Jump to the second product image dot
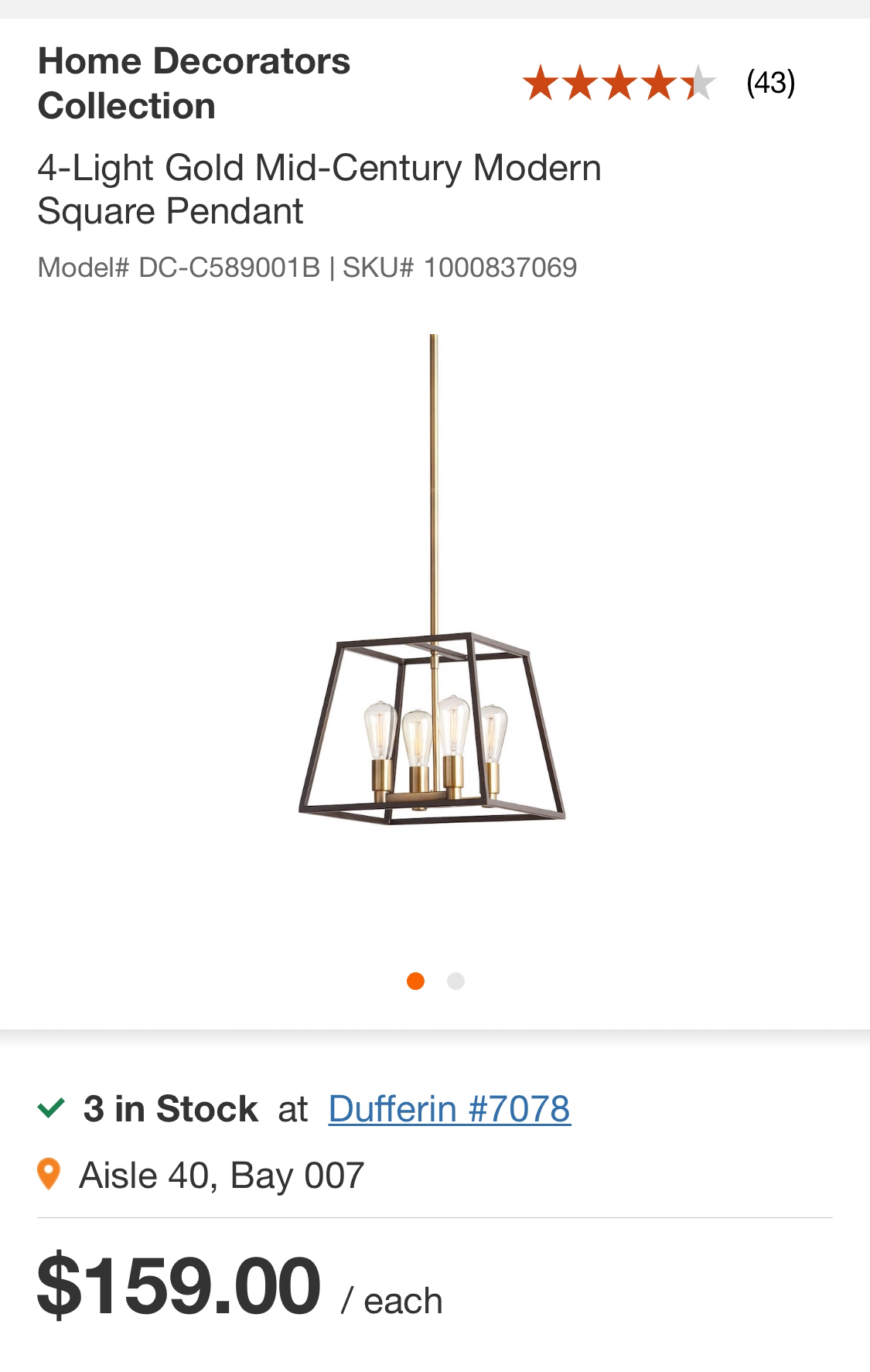 (455, 981)
